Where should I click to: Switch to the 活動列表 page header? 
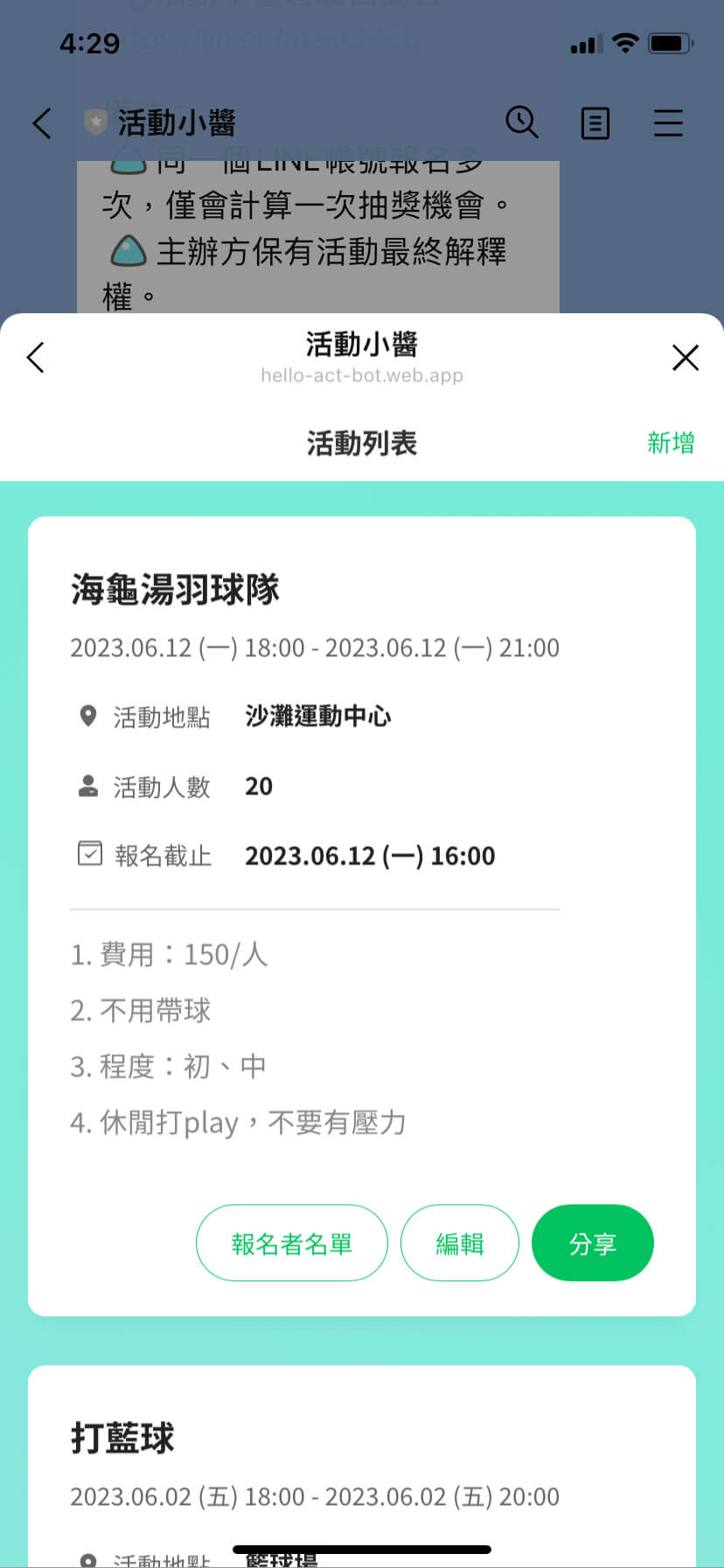coord(361,444)
